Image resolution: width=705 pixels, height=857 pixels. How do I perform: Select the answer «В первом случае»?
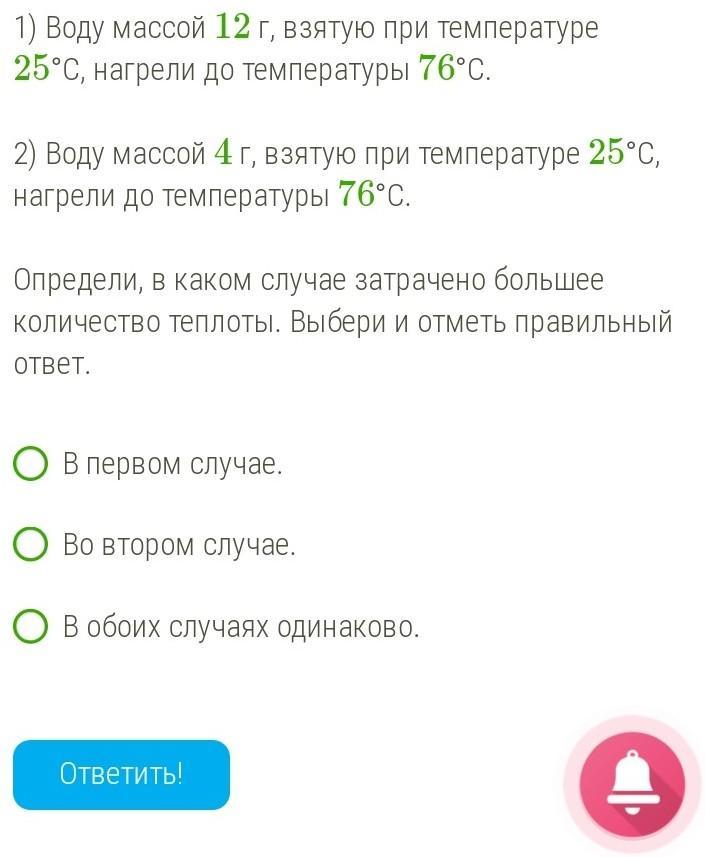pyautogui.click(x=31, y=464)
